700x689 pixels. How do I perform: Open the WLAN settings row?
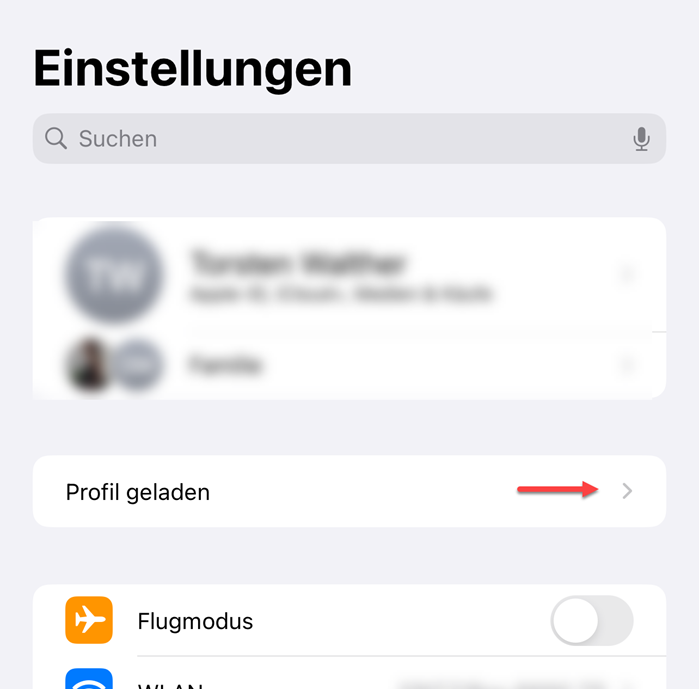click(x=349, y=680)
